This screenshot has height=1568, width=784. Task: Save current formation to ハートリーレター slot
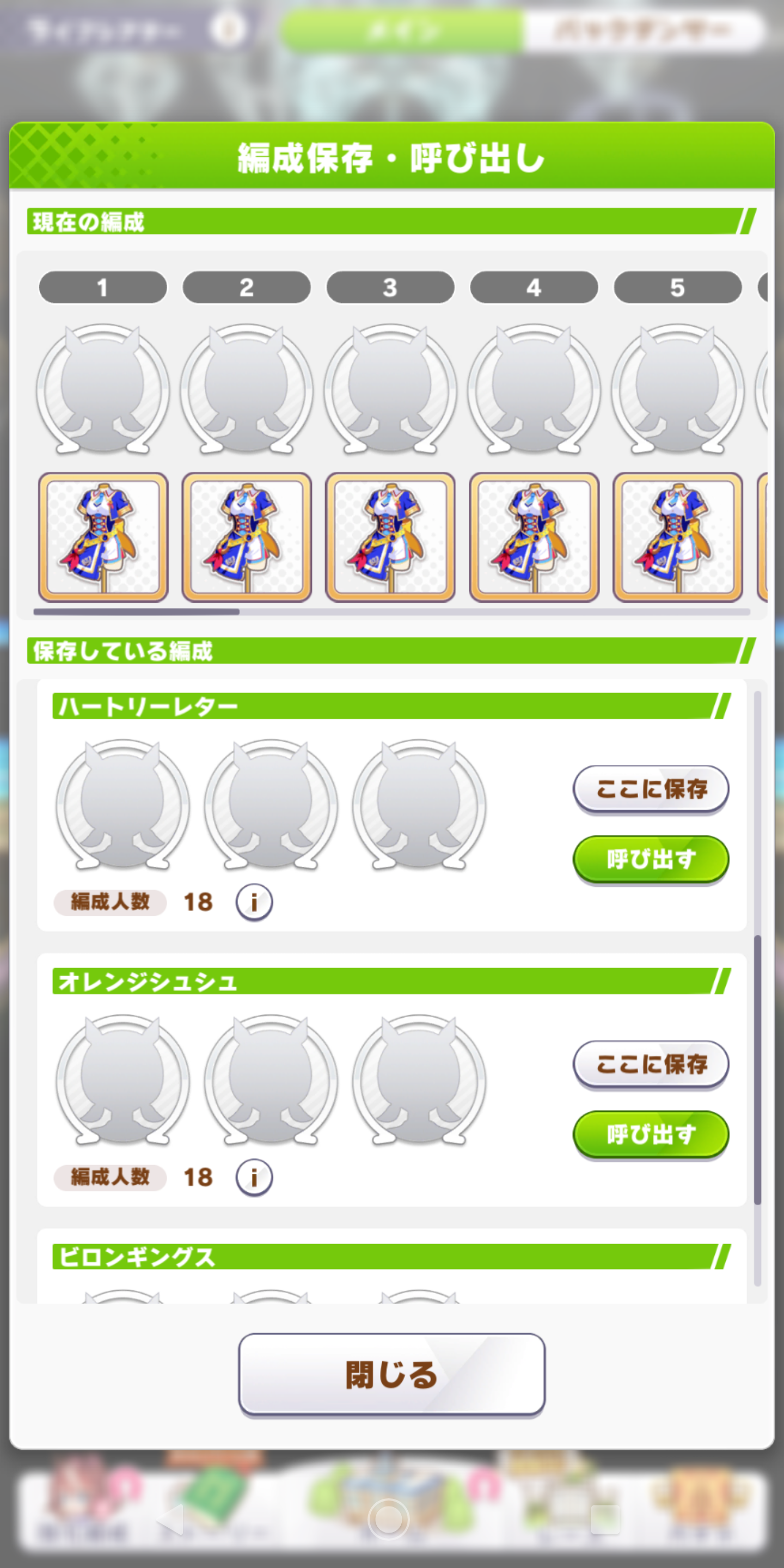tap(651, 789)
